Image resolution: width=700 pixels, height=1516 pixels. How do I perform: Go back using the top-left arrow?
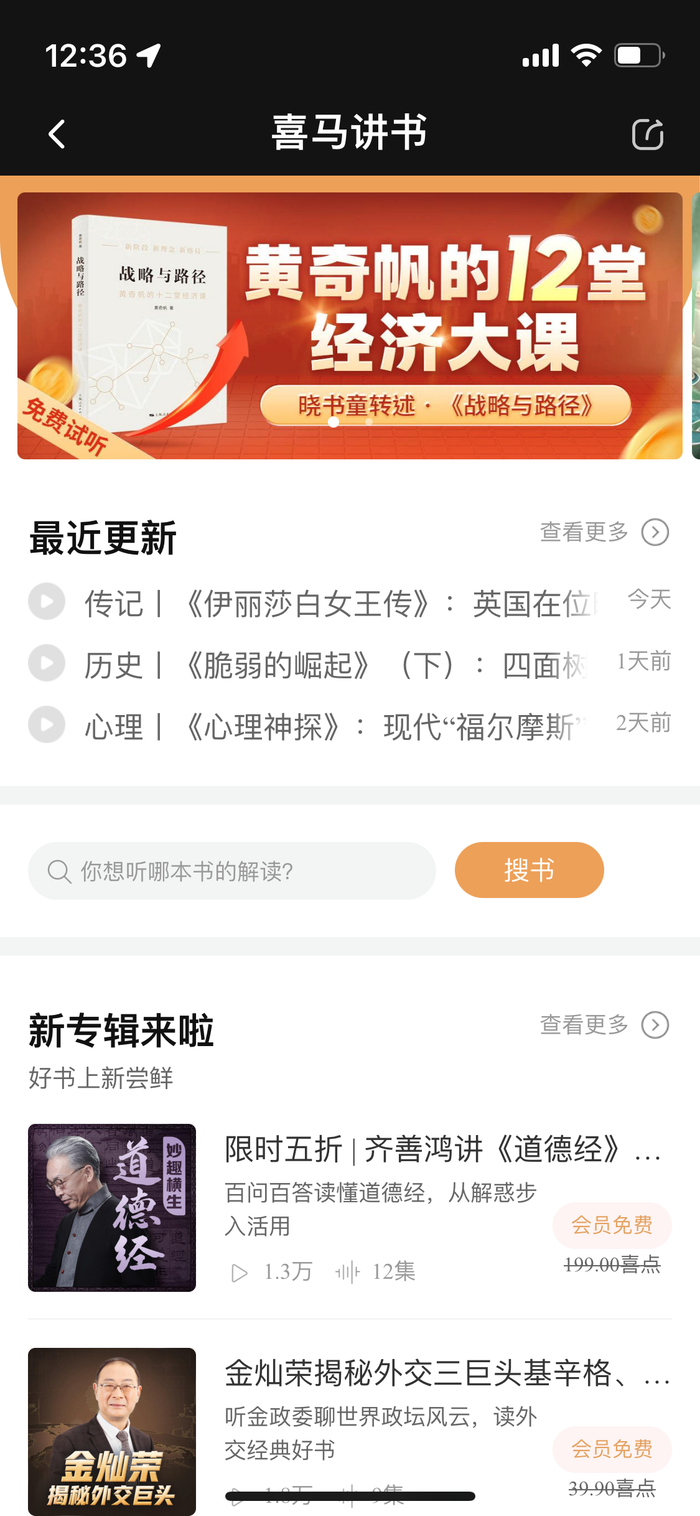point(57,134)
